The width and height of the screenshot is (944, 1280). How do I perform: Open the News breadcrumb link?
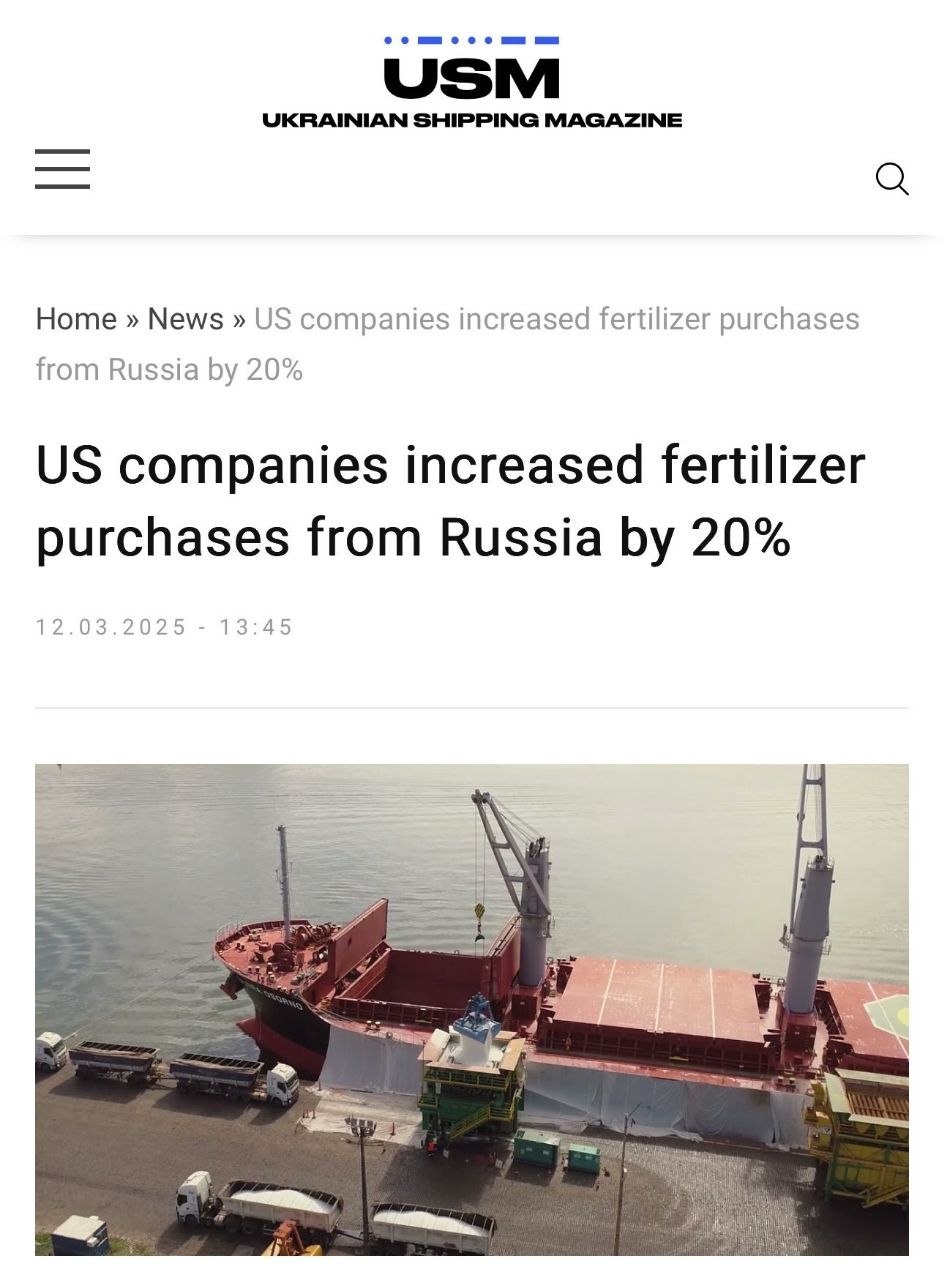[186, 319]
